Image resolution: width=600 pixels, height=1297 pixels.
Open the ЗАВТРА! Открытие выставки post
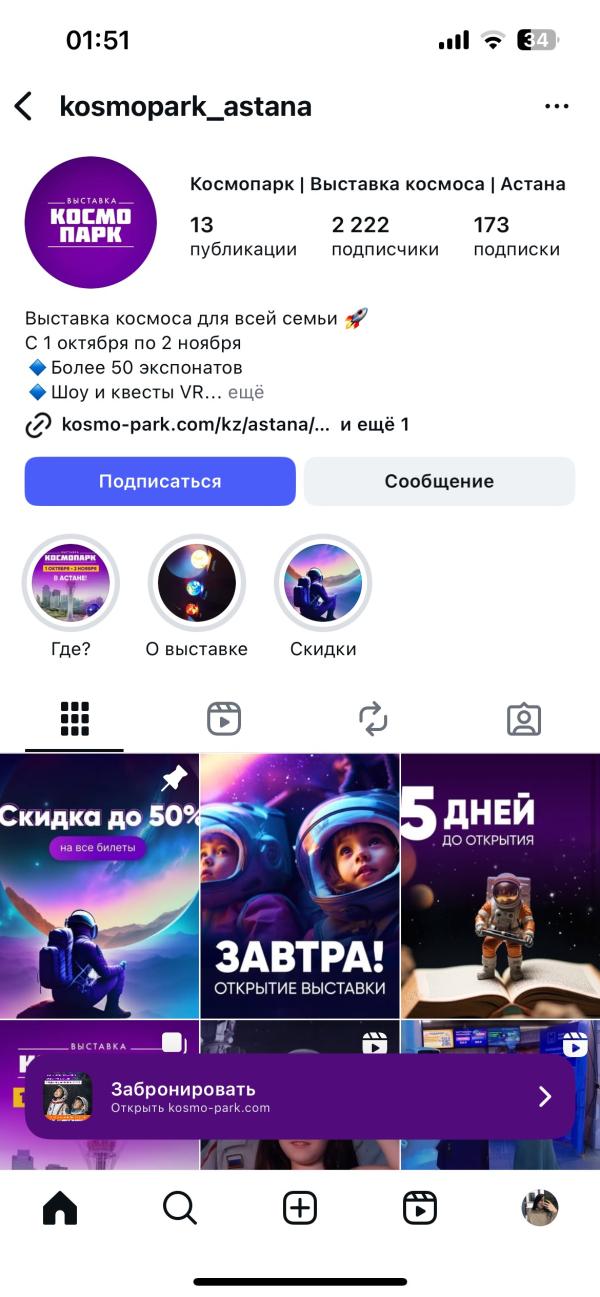(x=300, y=886)
